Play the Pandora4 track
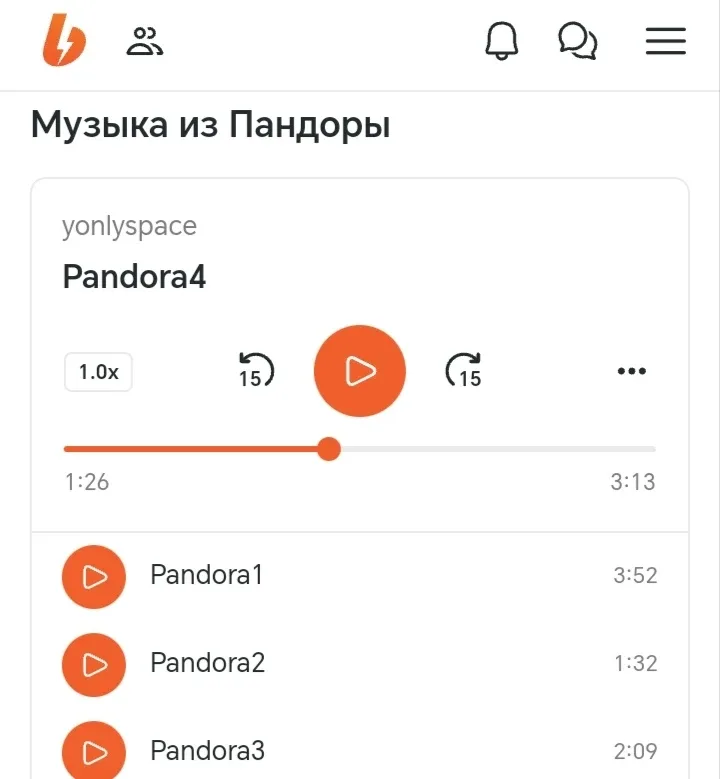 click(x=360, y=371)
